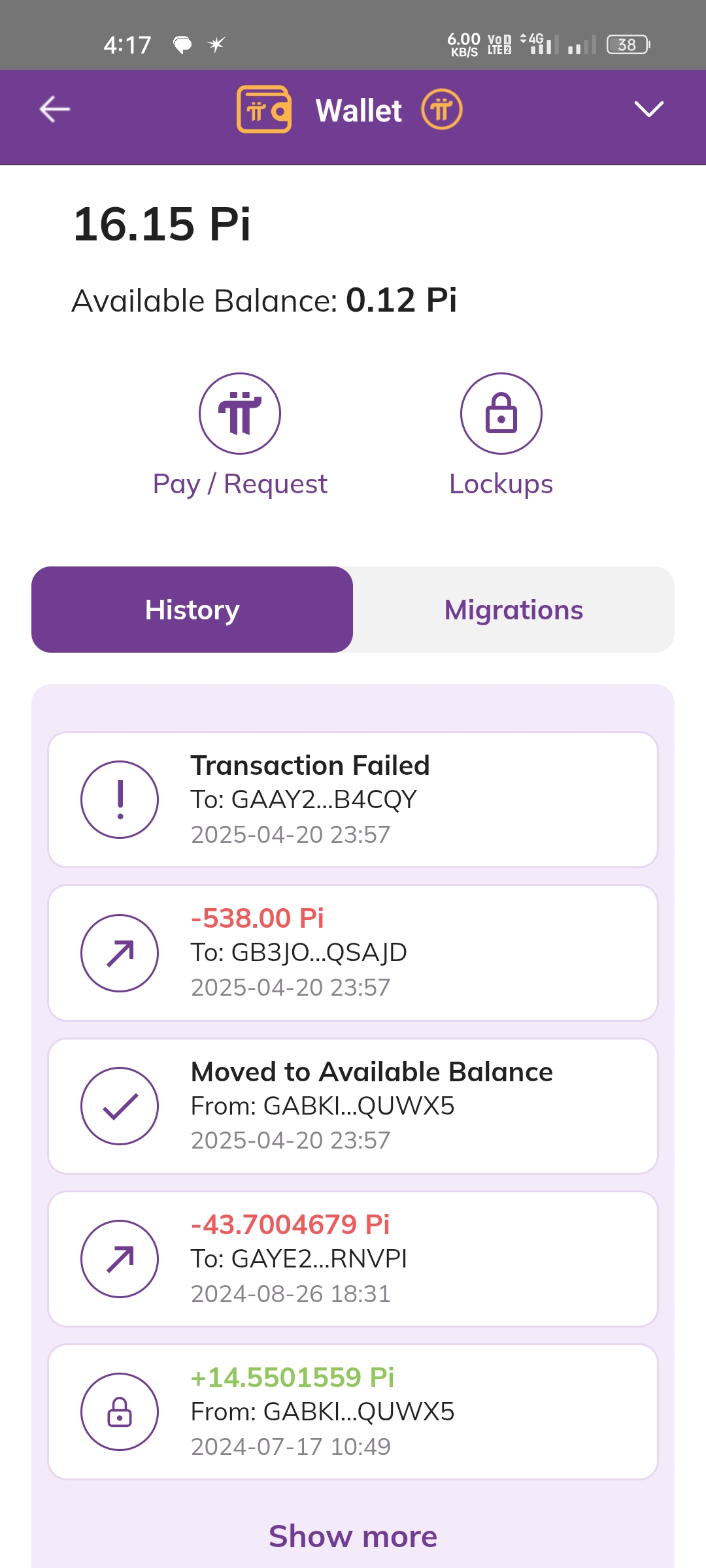
Task: Go back using the header arrow
Action: click(55, 109)
